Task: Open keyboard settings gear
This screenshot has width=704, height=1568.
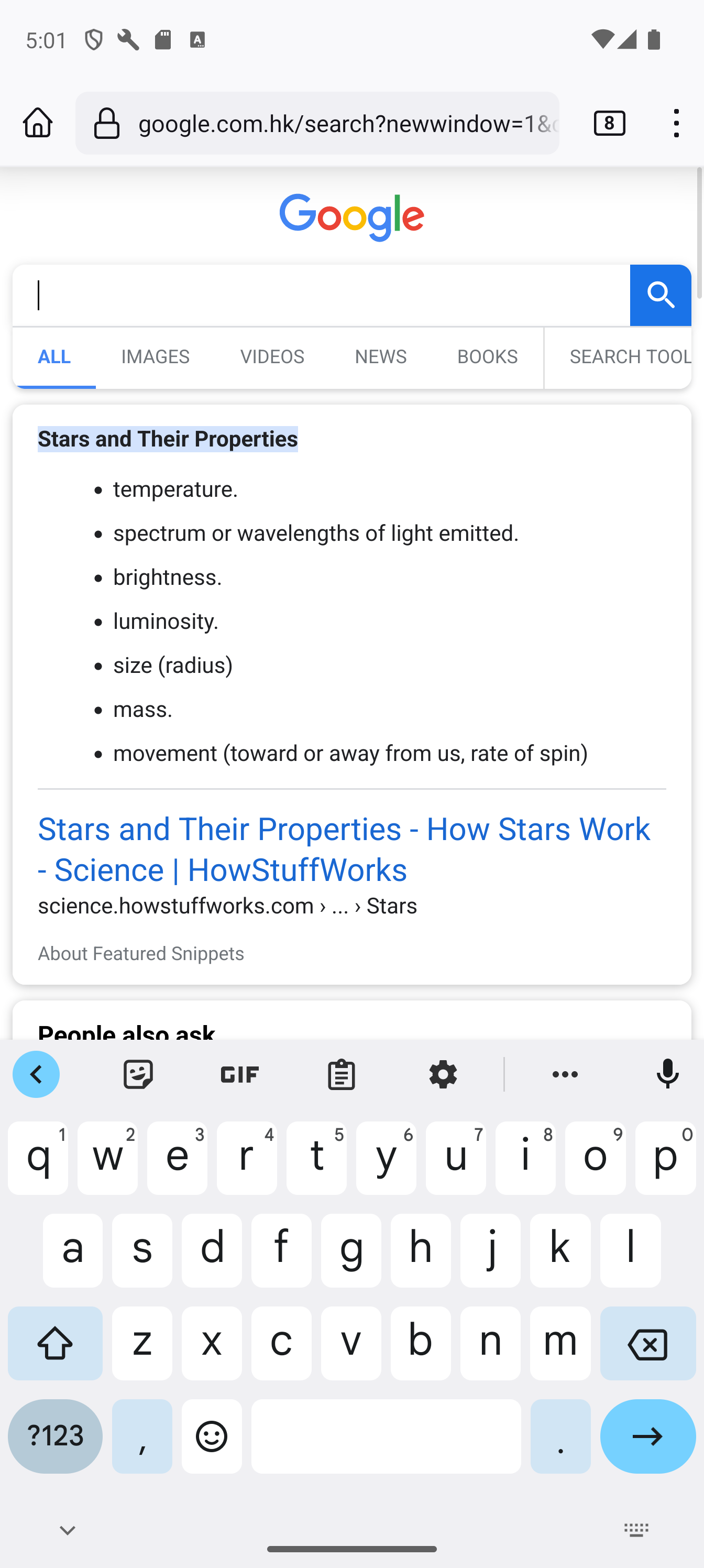Action: pos(443,1074)
